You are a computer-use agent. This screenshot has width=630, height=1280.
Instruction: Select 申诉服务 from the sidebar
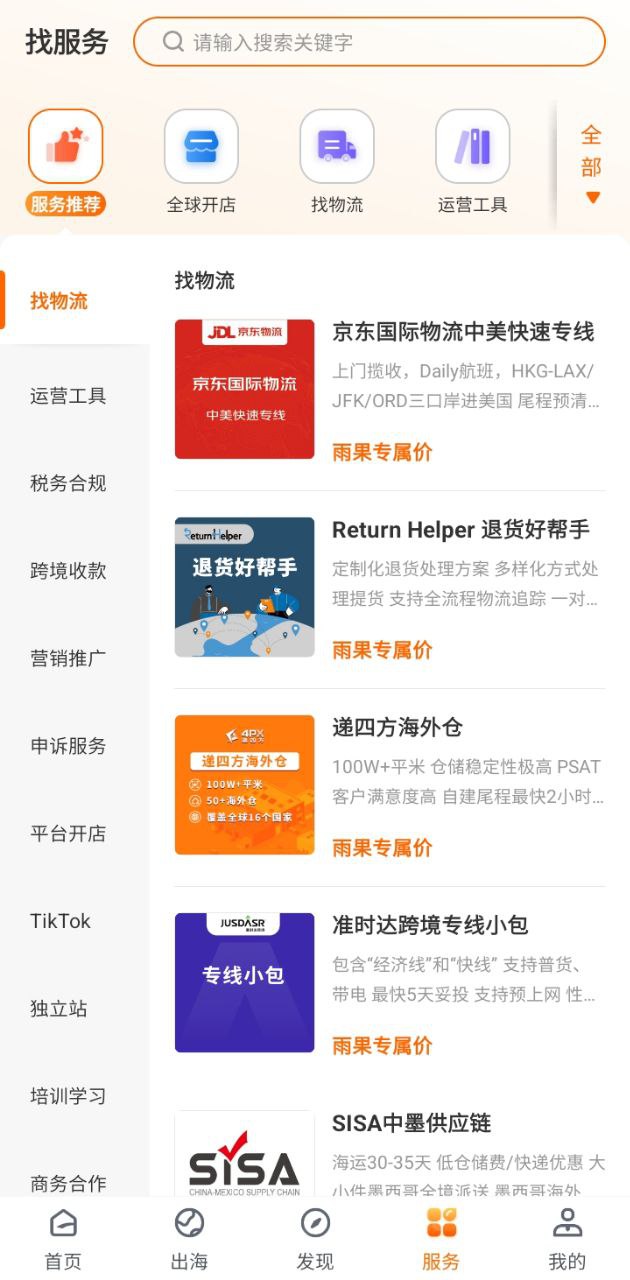pos(68,746)
